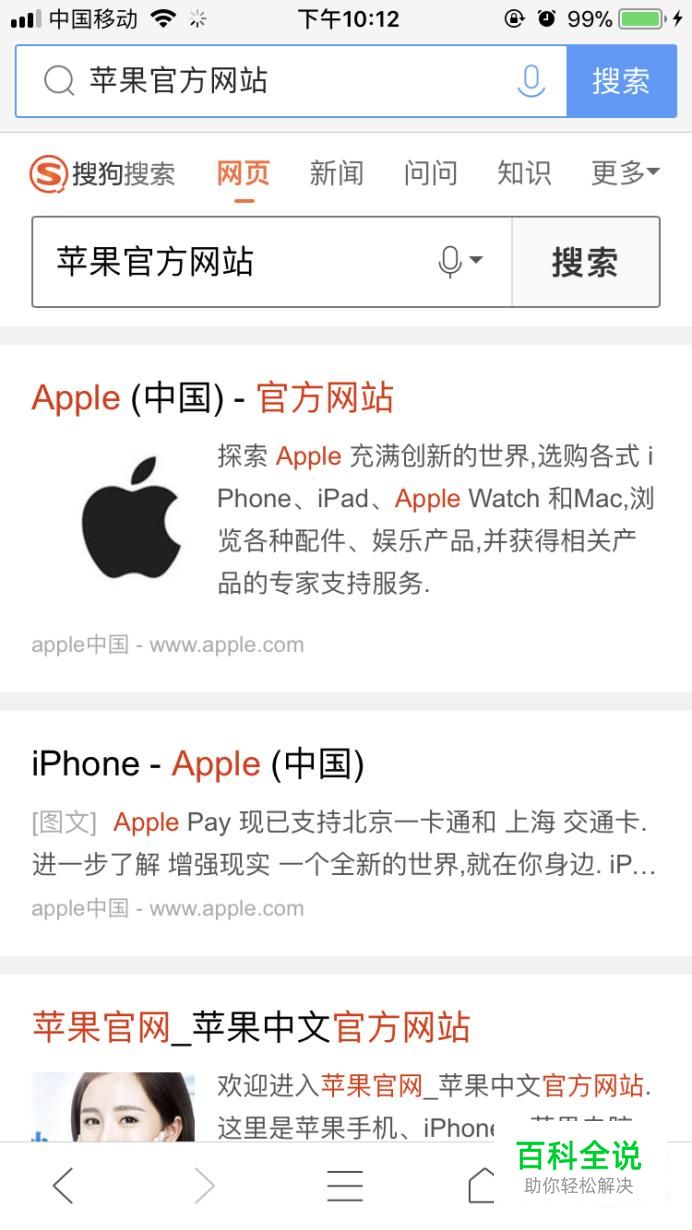Open the browser menu button
This screenshot has width=692, height=1230.
(345, 1186)
